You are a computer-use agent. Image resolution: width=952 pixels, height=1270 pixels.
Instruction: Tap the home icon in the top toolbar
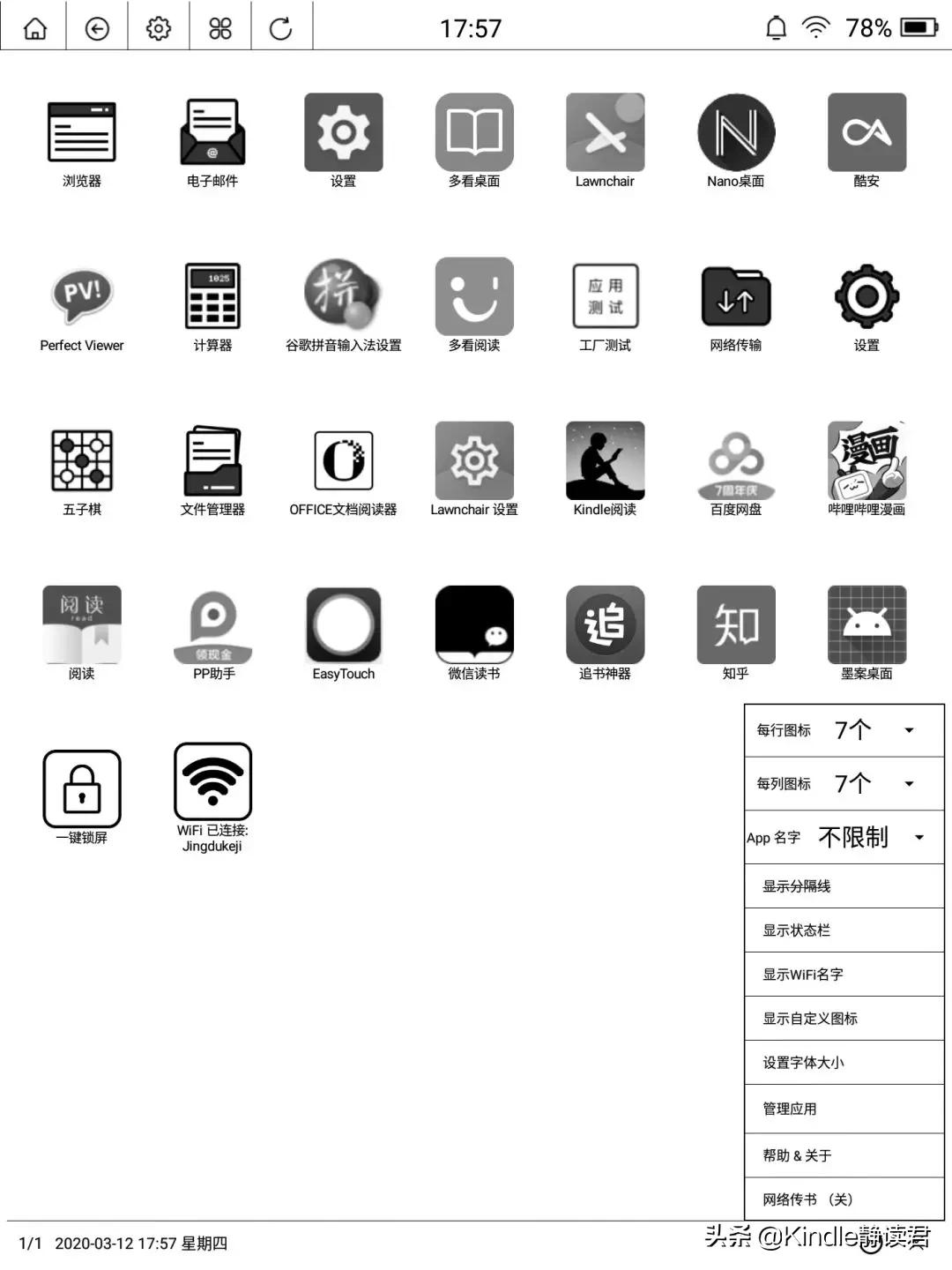[x=34, y=28]
